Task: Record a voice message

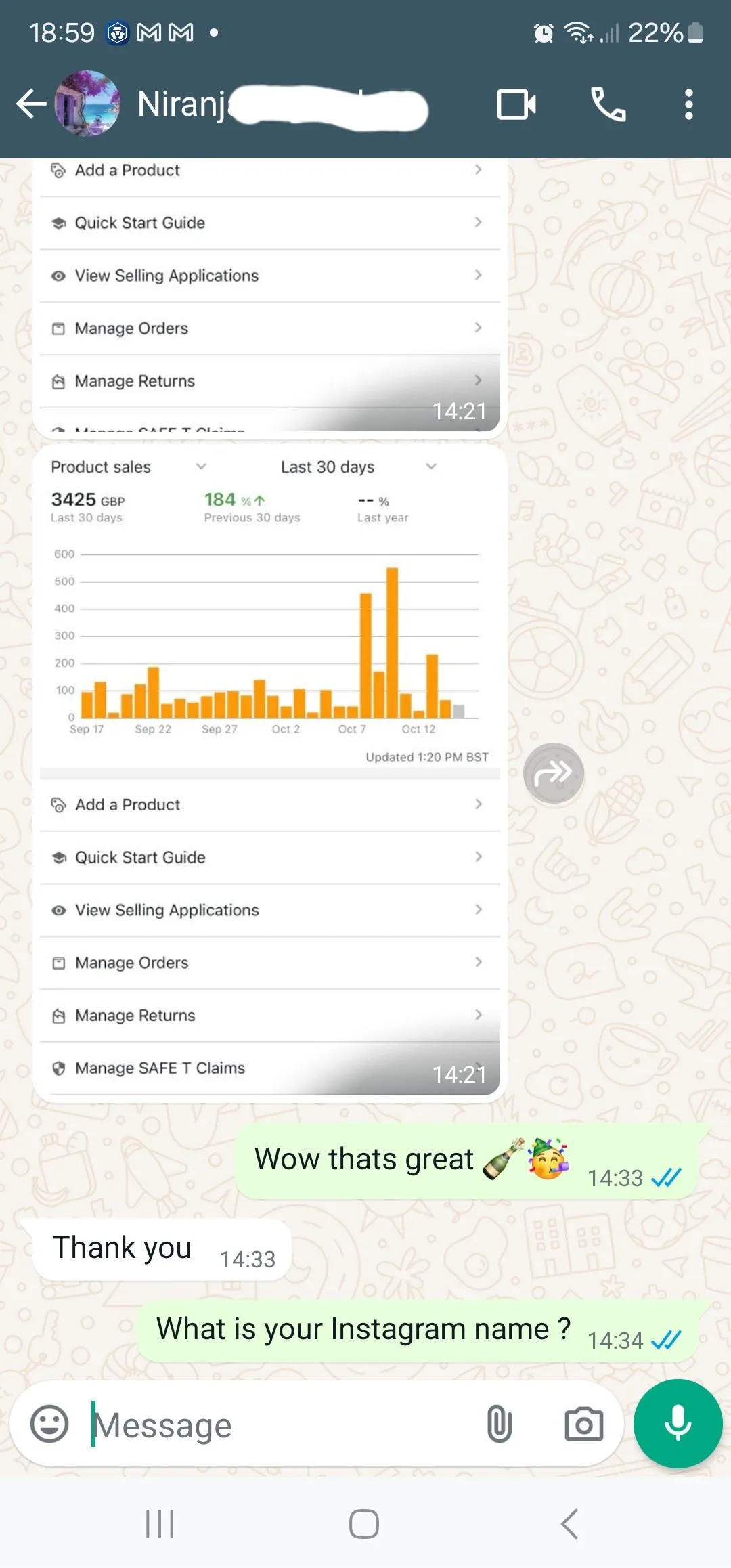Action: 678,1423
